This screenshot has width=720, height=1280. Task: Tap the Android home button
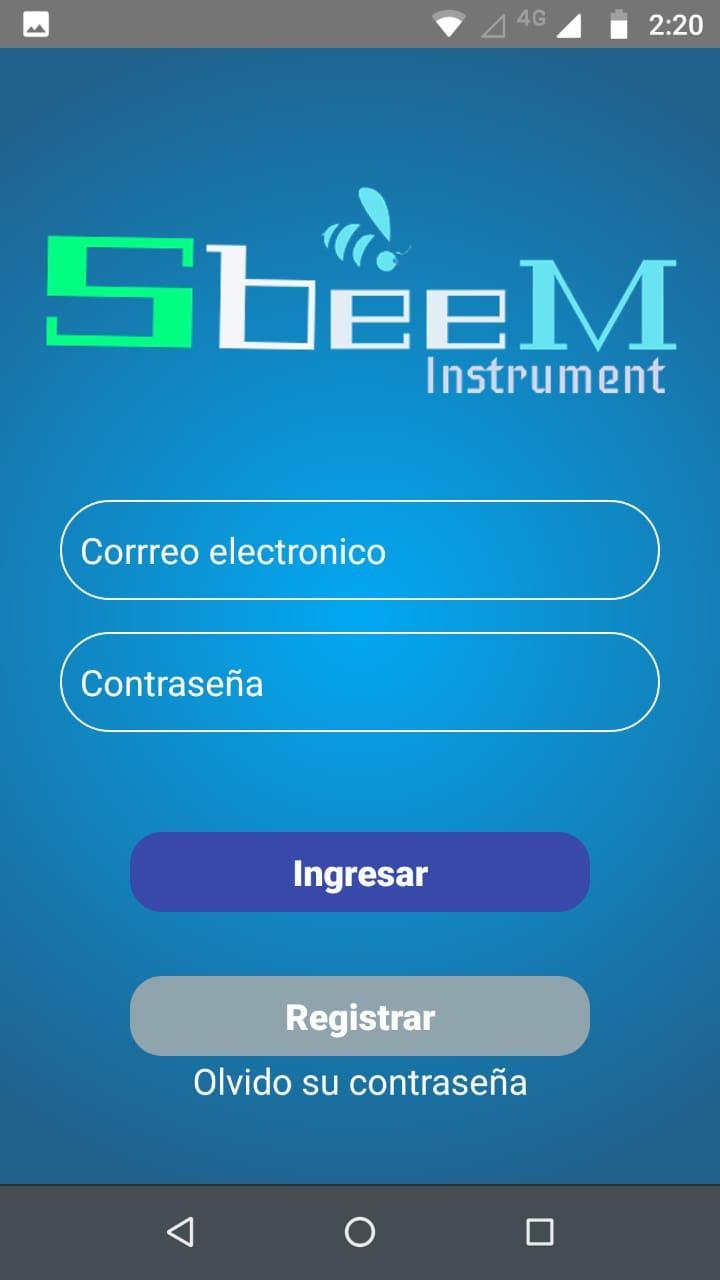(360, 1231)
